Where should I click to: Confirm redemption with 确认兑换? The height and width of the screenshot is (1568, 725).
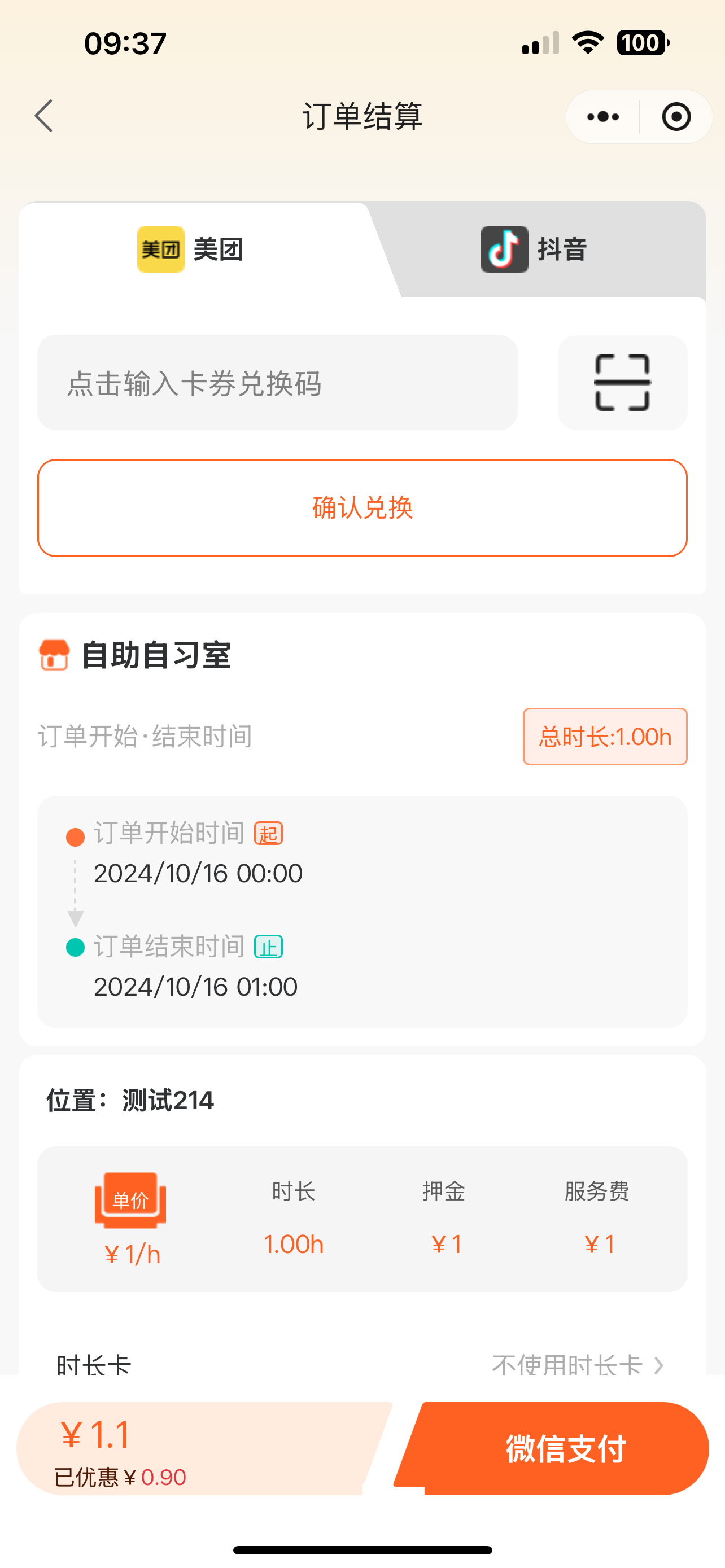coord(362,507)
